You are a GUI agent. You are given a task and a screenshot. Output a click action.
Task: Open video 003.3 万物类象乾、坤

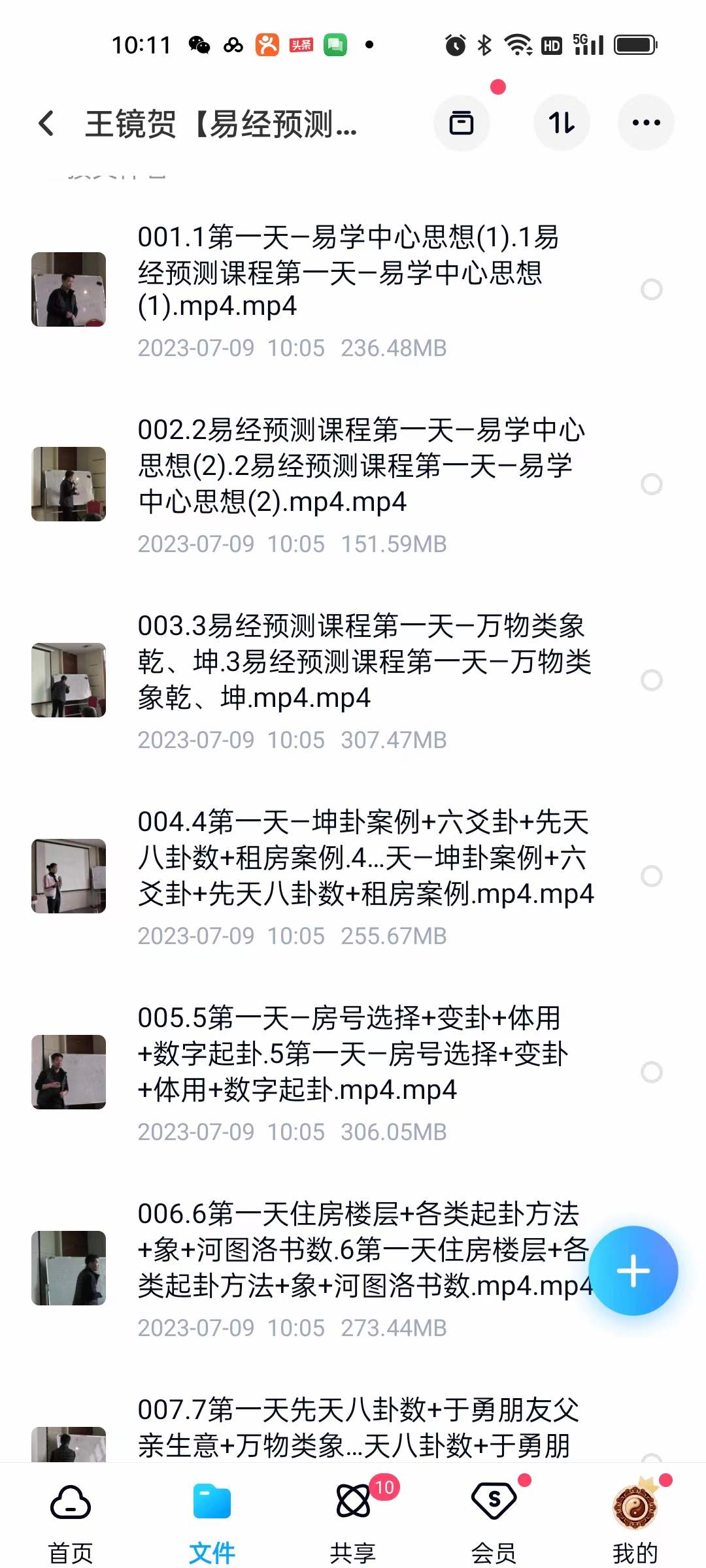[363, 662]
